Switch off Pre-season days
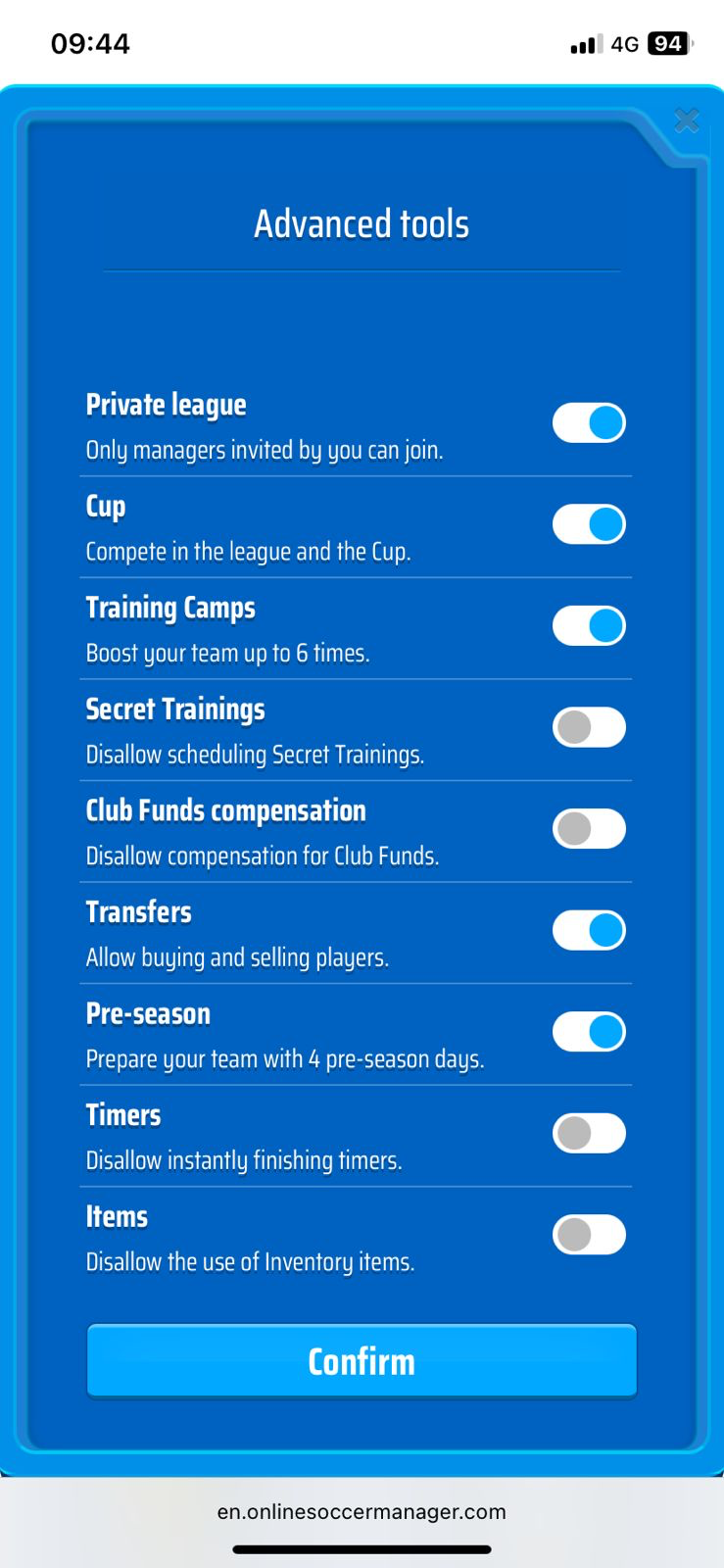The width and height of the screenshot is (724, 1568). click(589, 1032)
